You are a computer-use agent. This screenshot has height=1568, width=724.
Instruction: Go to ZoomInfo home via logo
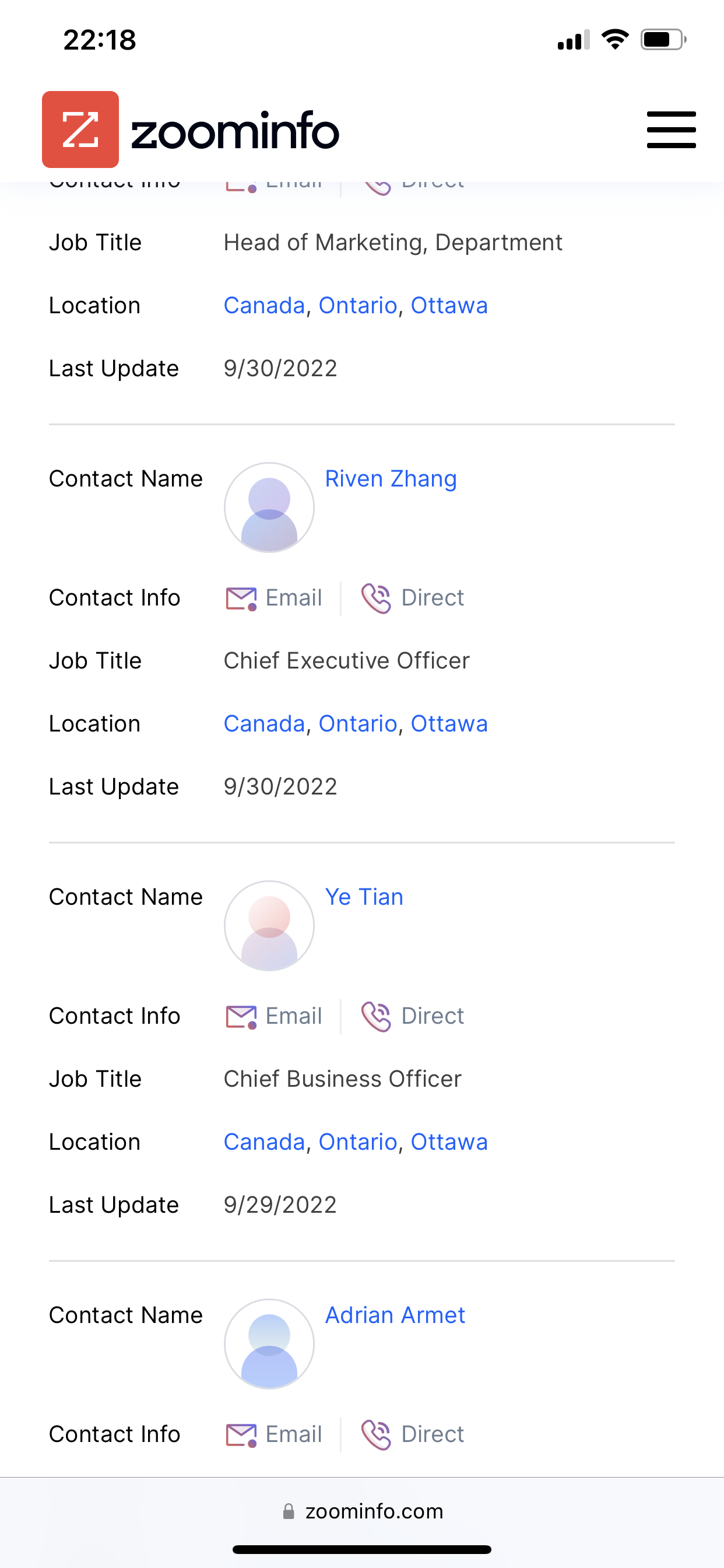coord(191,129)
